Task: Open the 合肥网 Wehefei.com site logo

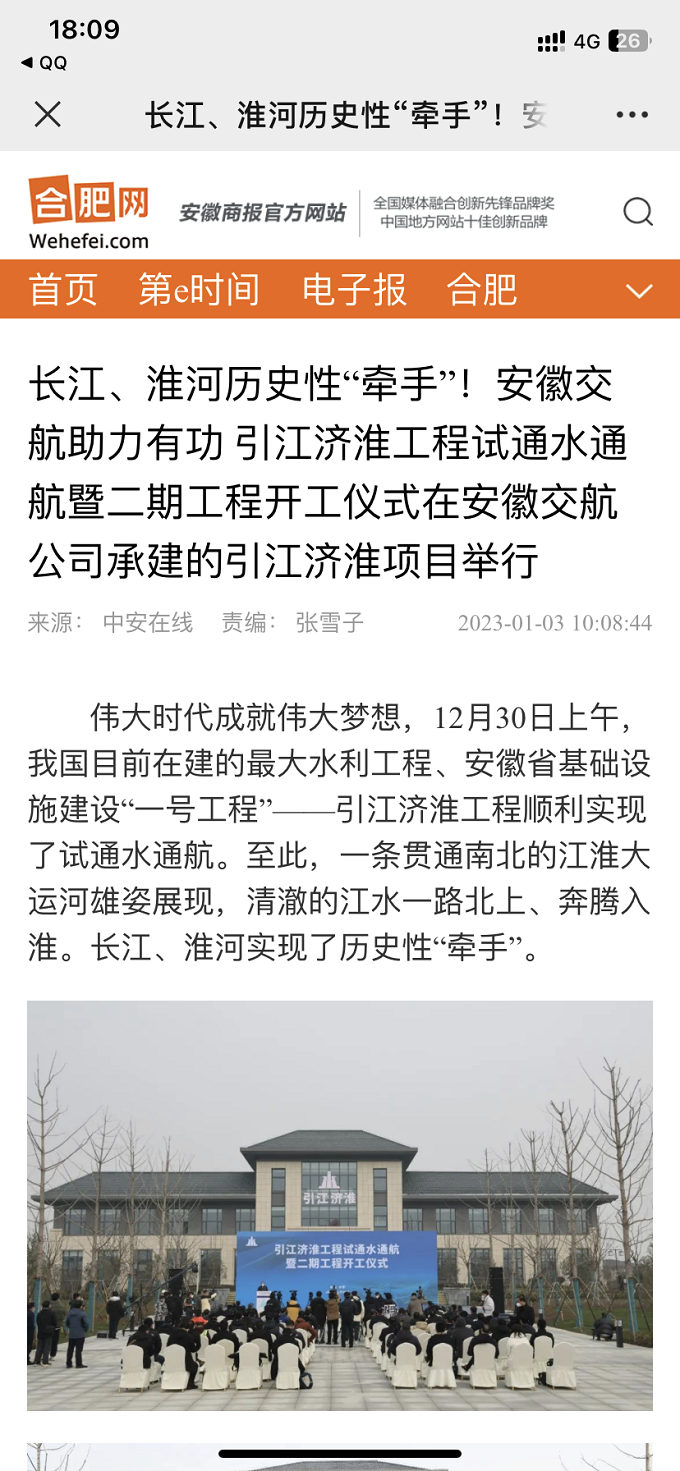Action: click(x=88, y=213)
